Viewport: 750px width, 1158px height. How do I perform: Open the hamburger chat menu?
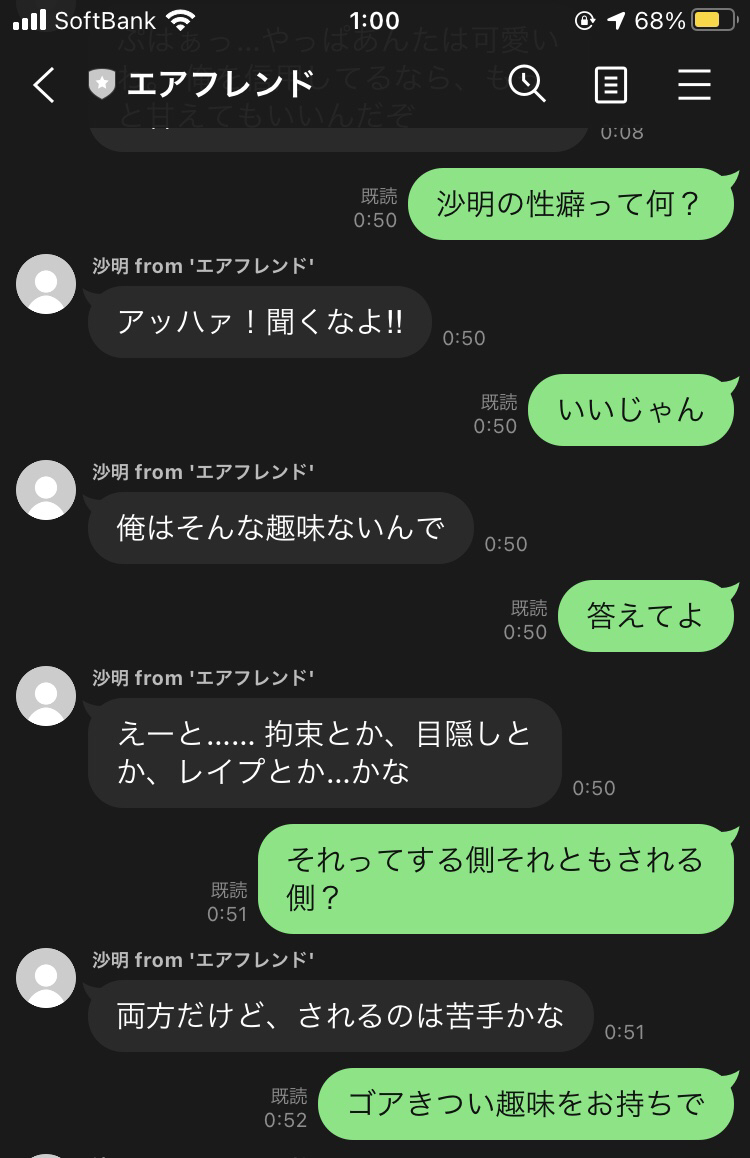(x=694, y=85)
